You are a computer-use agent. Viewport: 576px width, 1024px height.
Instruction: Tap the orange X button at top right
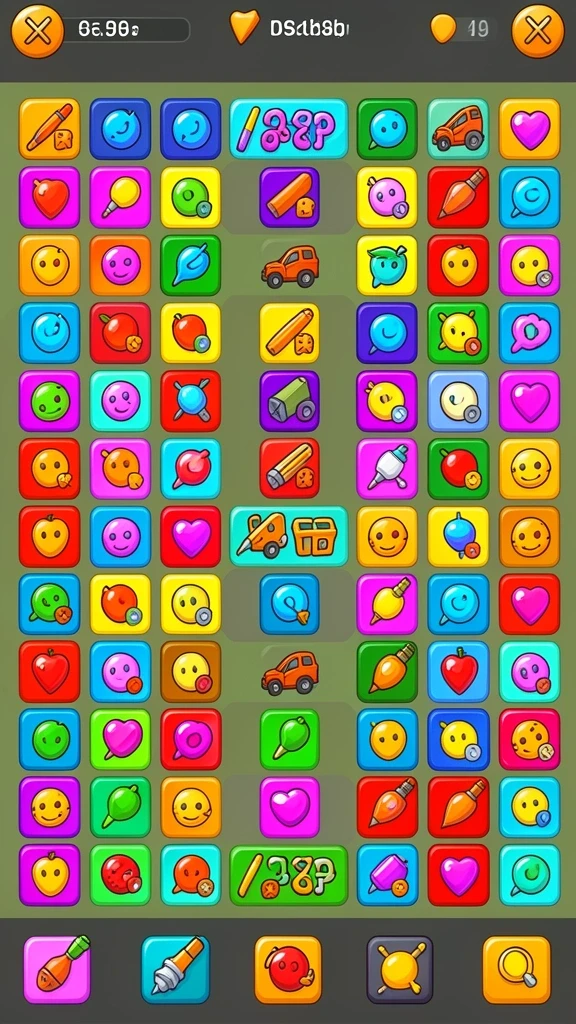pos(537,31)
